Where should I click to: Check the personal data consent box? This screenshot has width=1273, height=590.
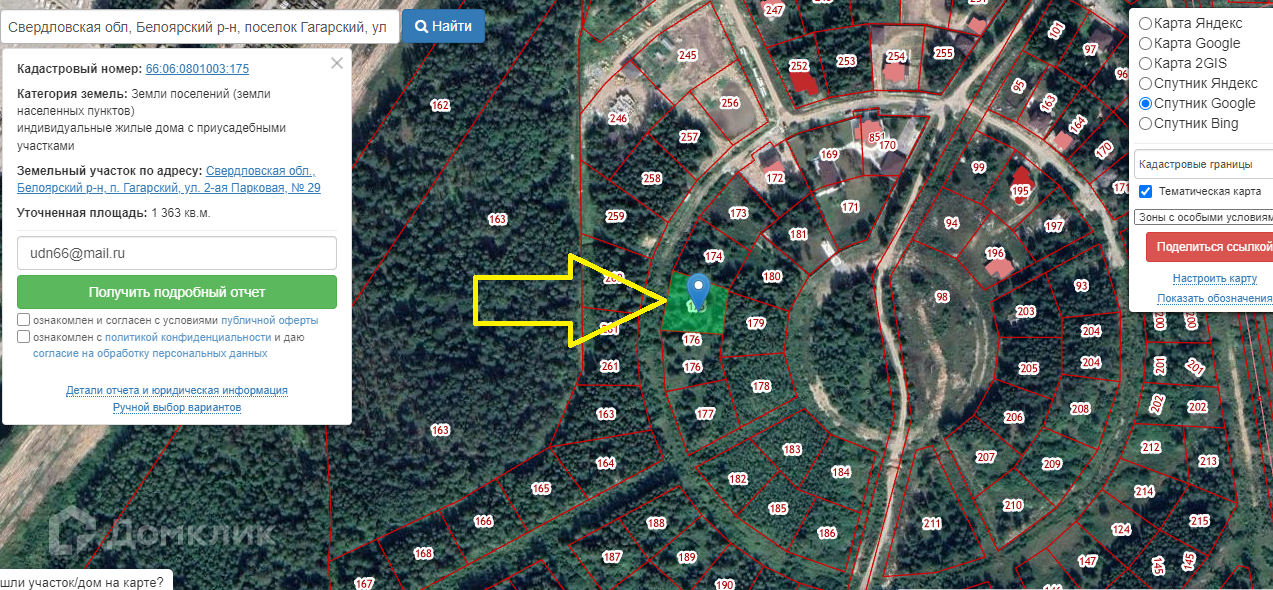point(23,337)
